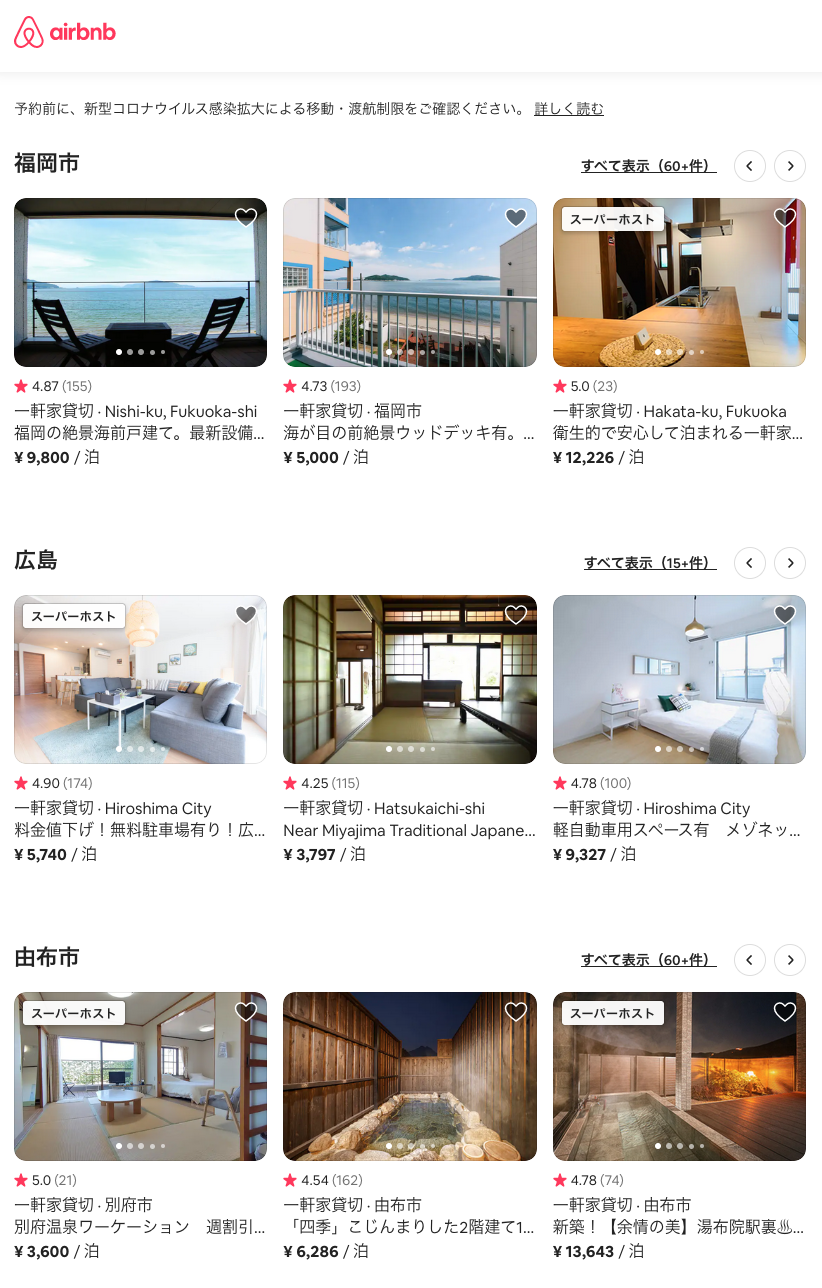Show next listings in 由布市 carousel

[x=790, y=960]
